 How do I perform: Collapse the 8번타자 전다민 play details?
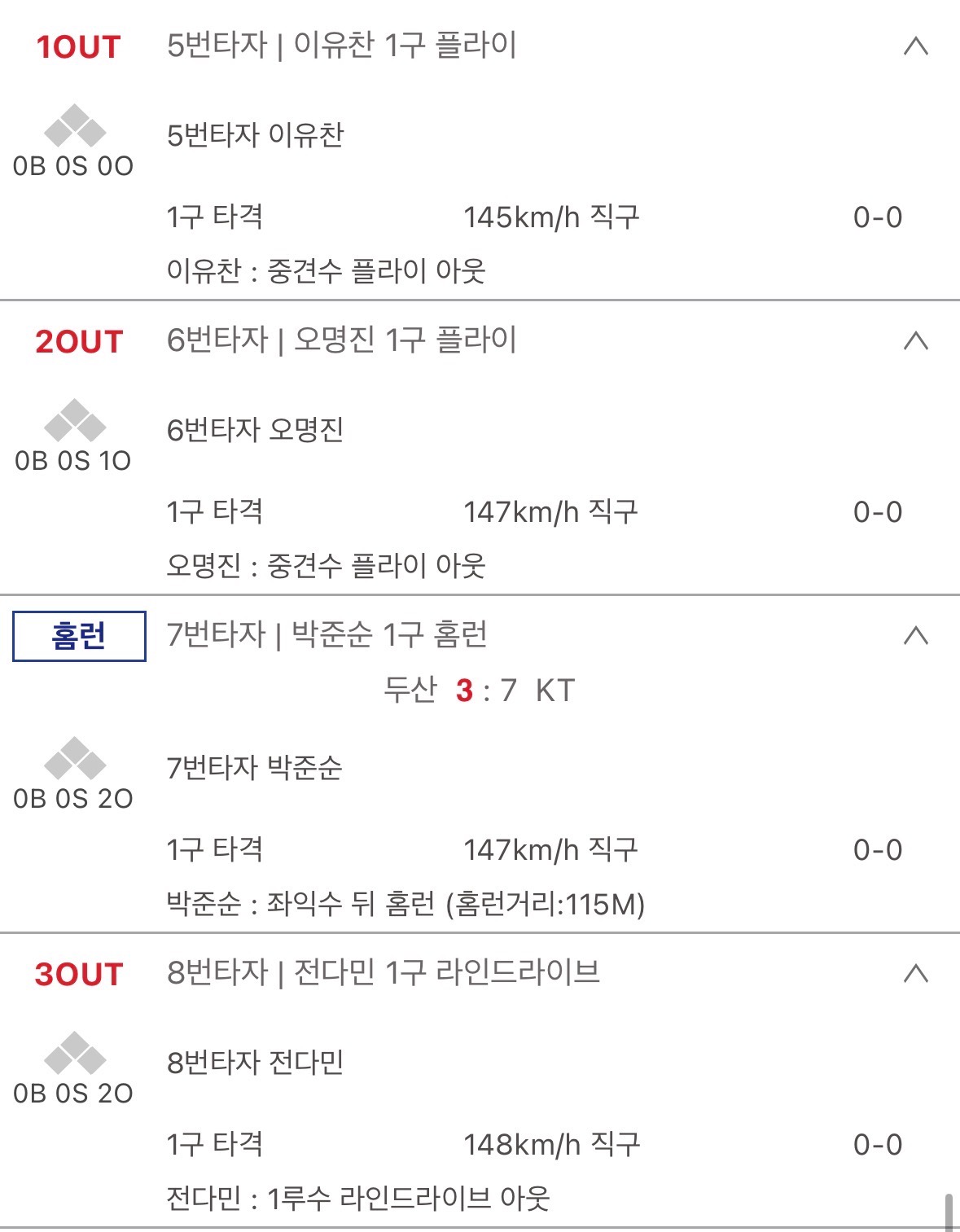coord(915,973)
